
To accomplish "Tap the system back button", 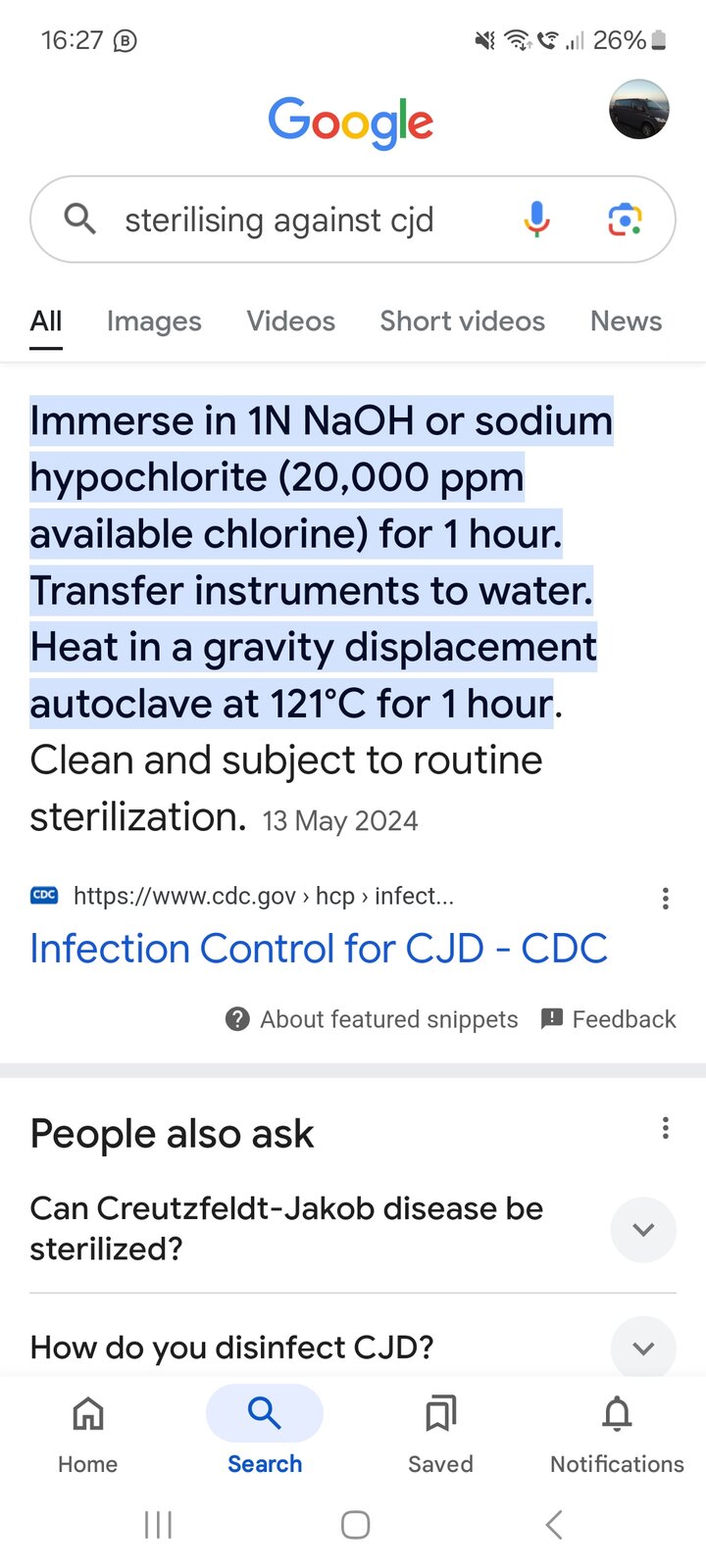I will coord(554,1525).
